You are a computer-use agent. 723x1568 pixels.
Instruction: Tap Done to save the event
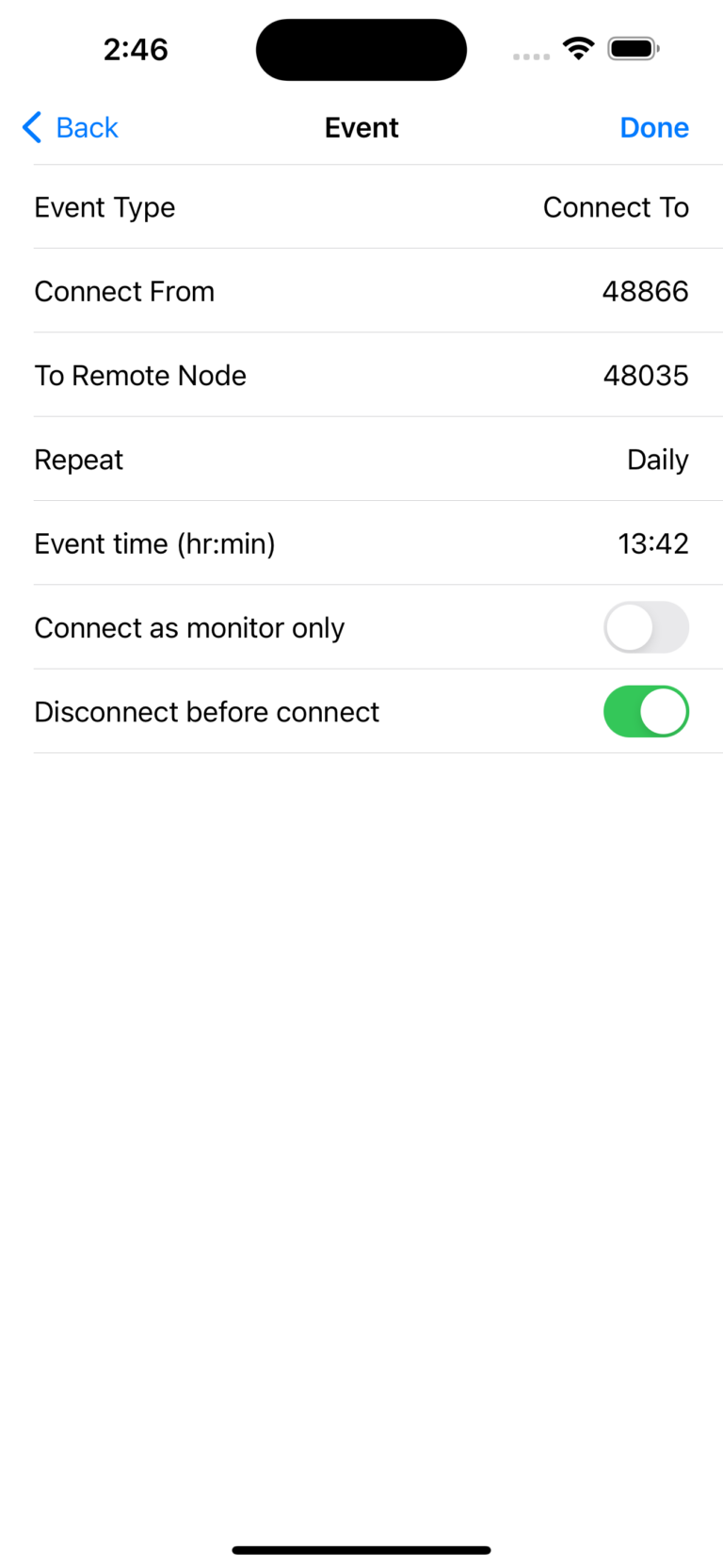click(653, 127)
